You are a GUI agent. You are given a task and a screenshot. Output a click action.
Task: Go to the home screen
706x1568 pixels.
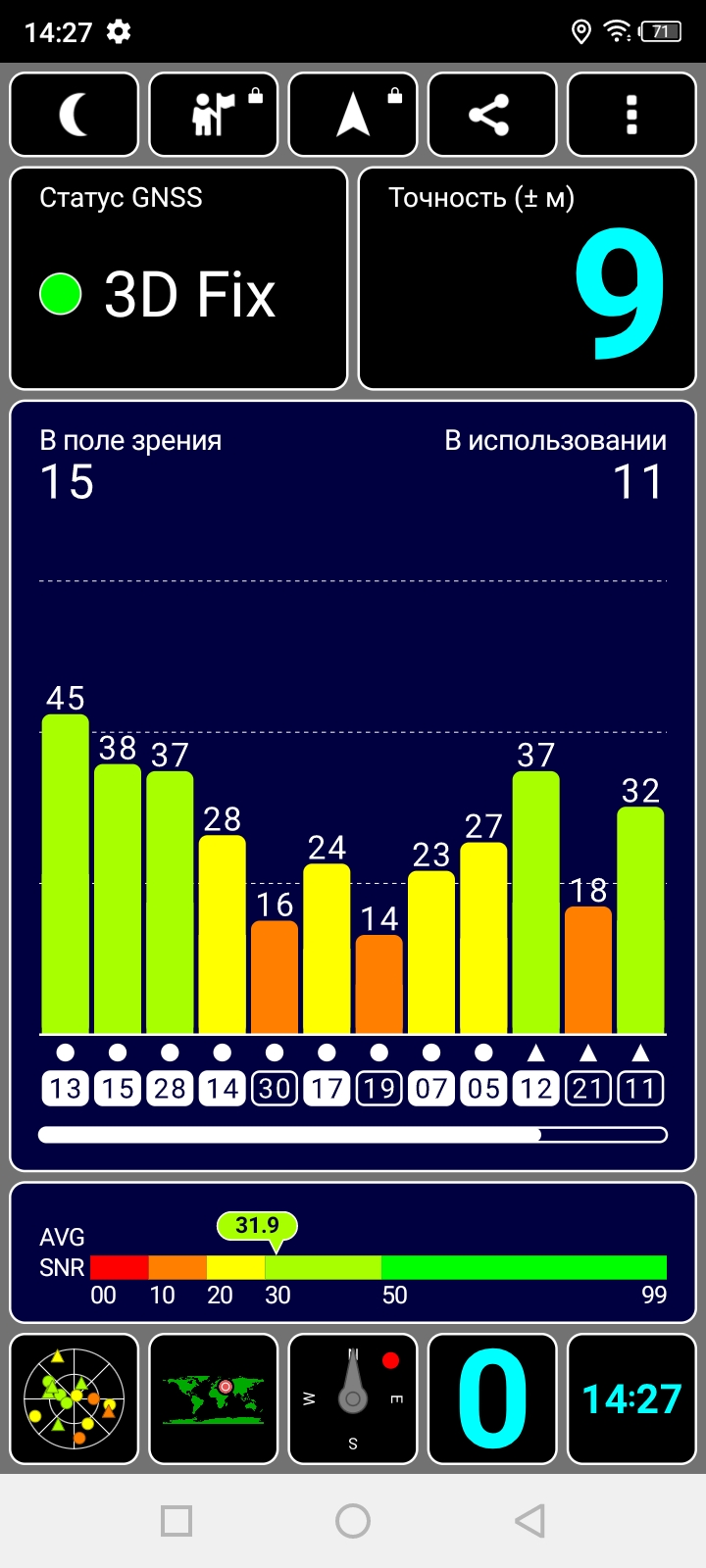[353, 1521]
